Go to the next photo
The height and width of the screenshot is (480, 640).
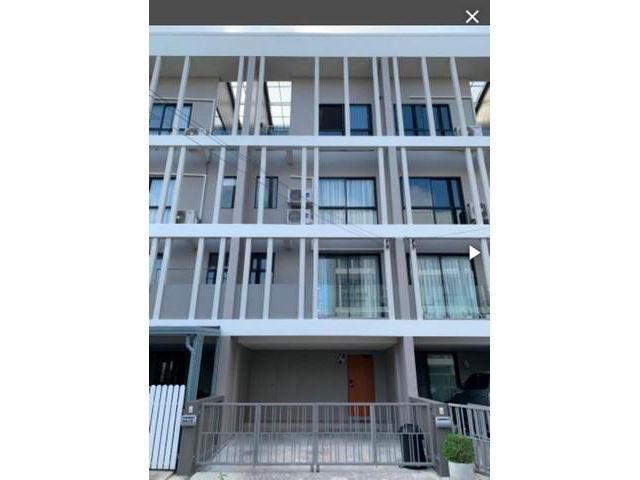[x=474, y=252]
